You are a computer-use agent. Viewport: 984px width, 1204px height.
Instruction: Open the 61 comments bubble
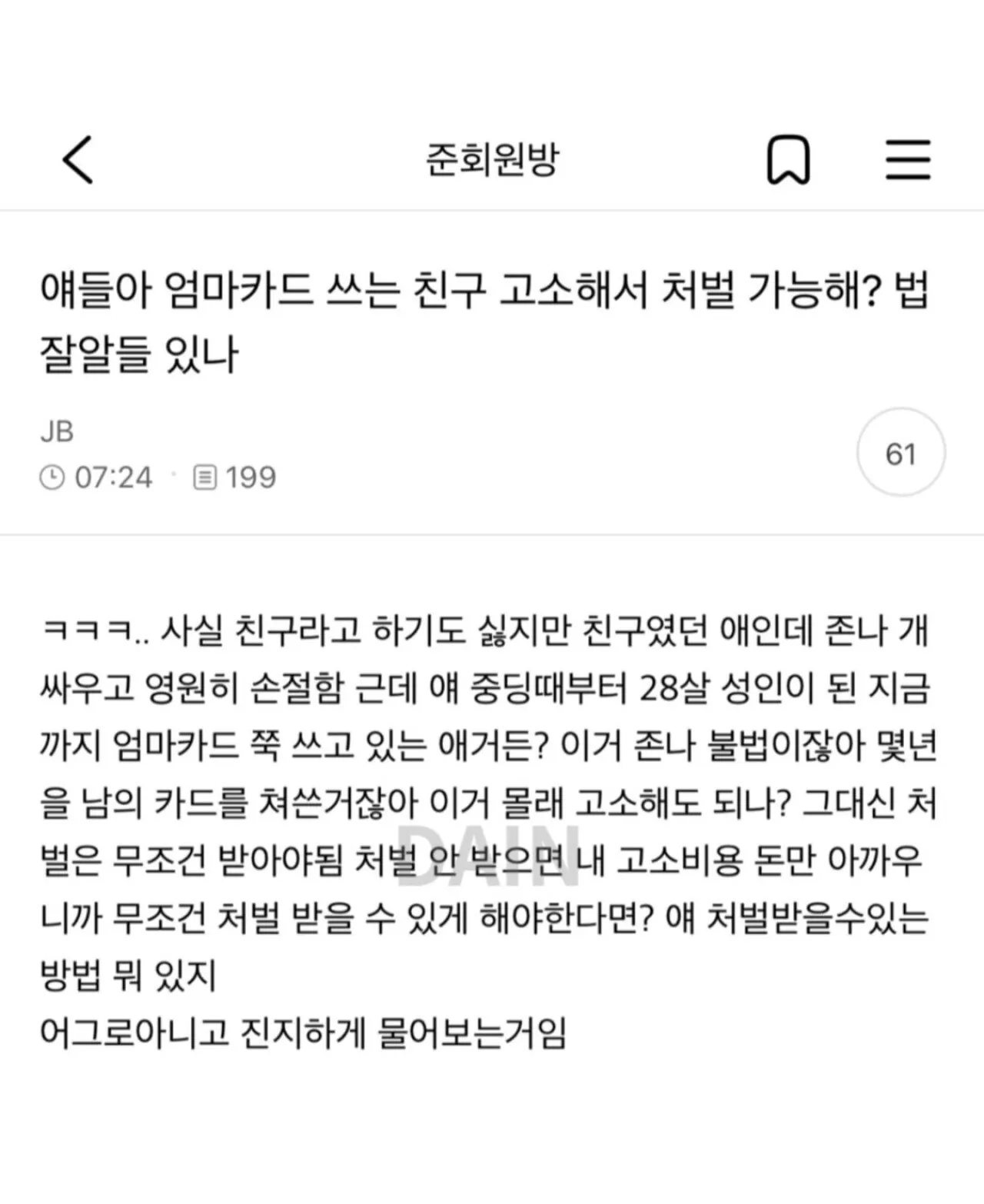(x=900, y=453)
